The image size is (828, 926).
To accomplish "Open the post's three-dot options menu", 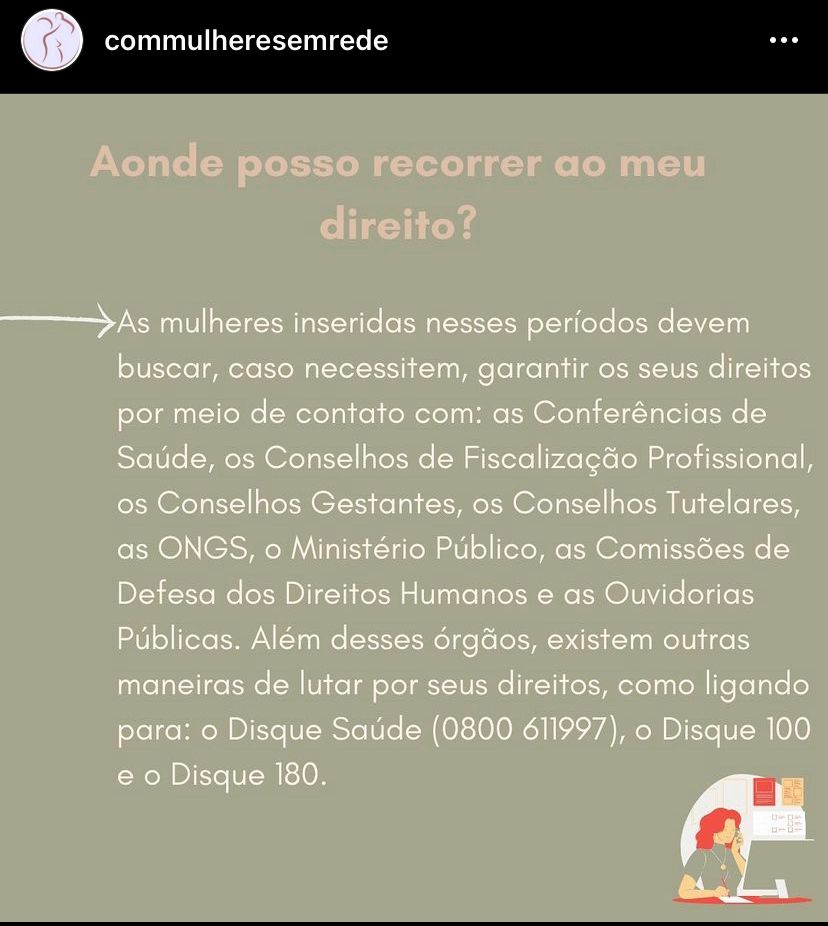I will pos(783,42).
